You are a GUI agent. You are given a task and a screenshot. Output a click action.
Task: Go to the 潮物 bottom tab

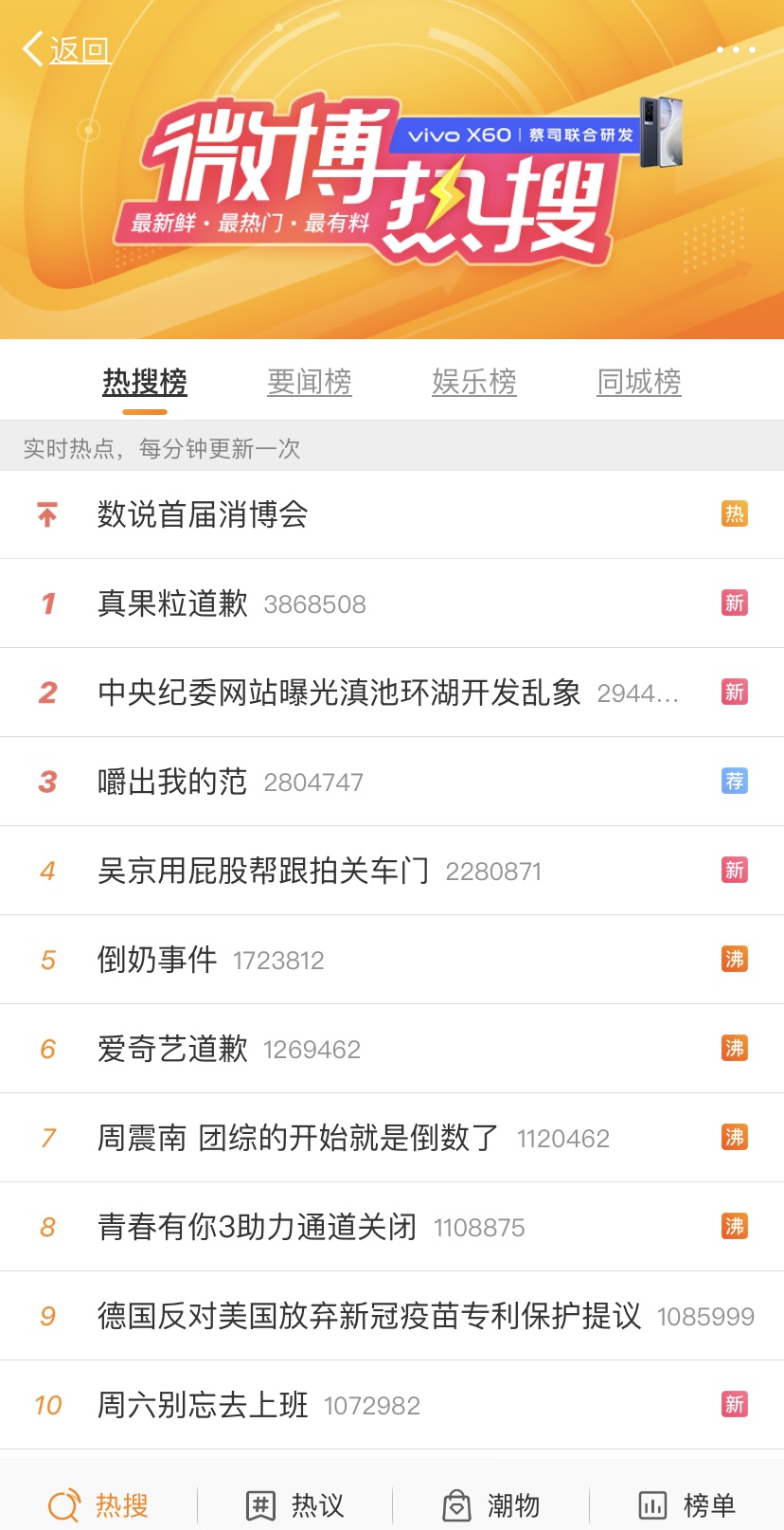click(x=491, y=1504)
